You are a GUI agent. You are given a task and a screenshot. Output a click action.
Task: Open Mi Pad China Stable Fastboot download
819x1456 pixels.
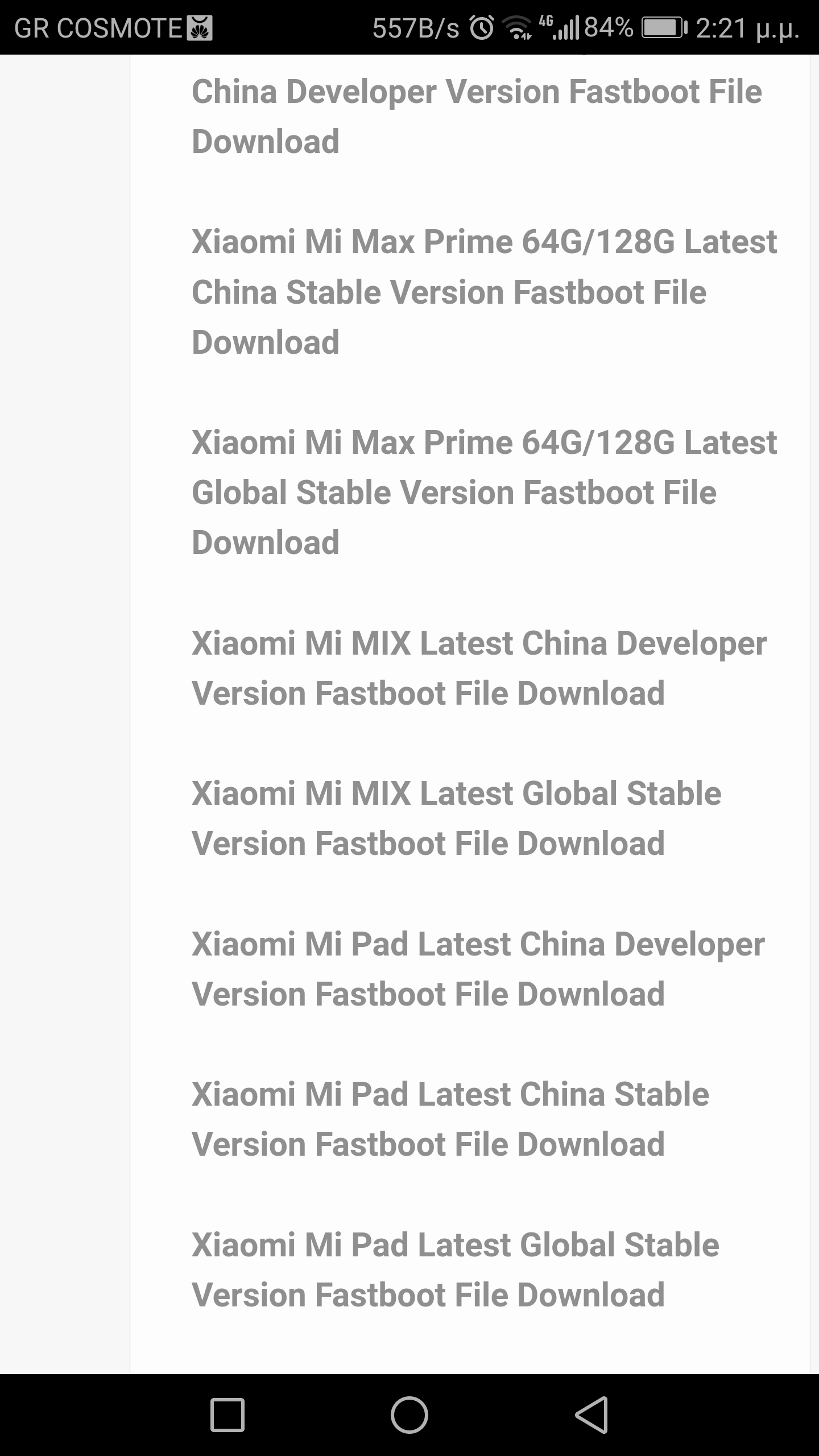[x=450, y=1119]
